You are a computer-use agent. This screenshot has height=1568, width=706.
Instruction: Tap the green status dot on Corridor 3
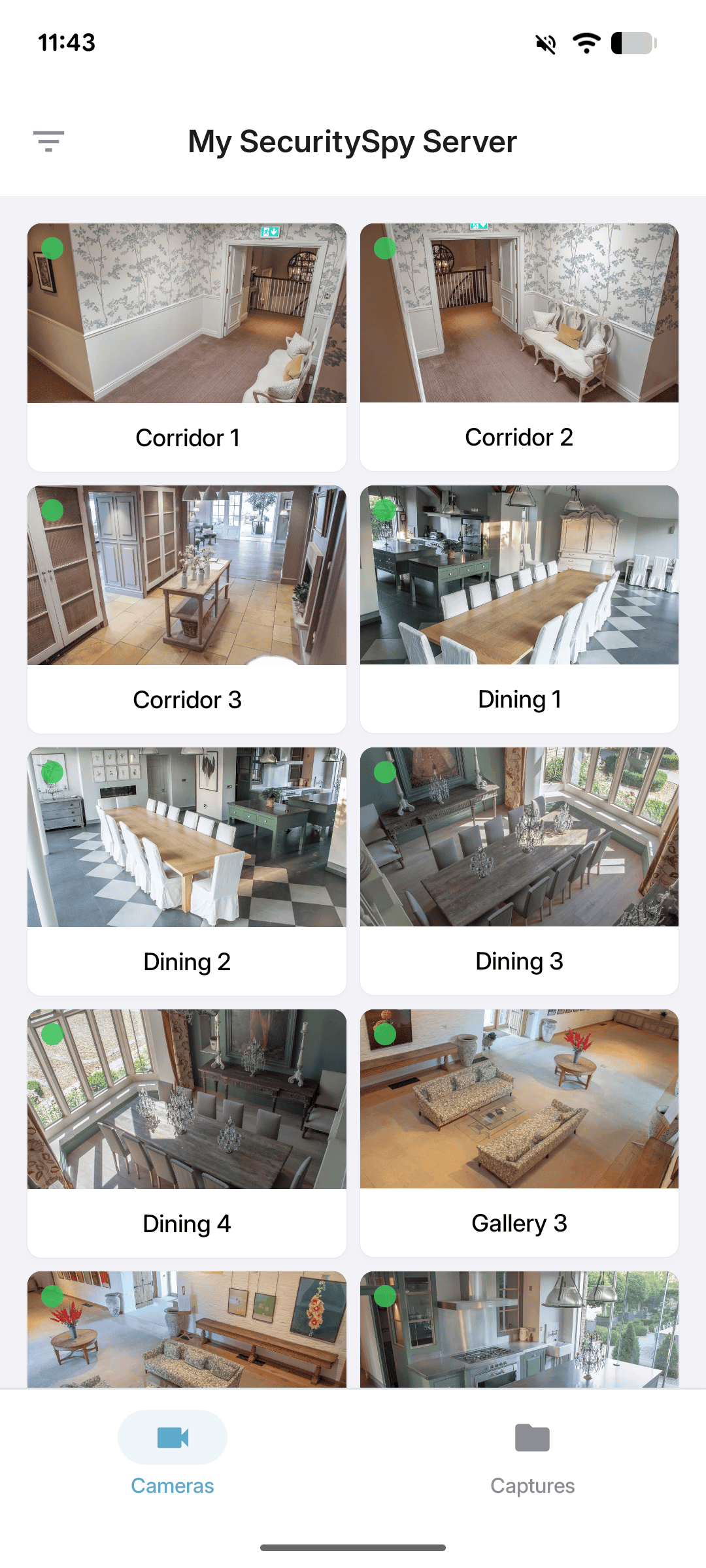click(52, 510)
